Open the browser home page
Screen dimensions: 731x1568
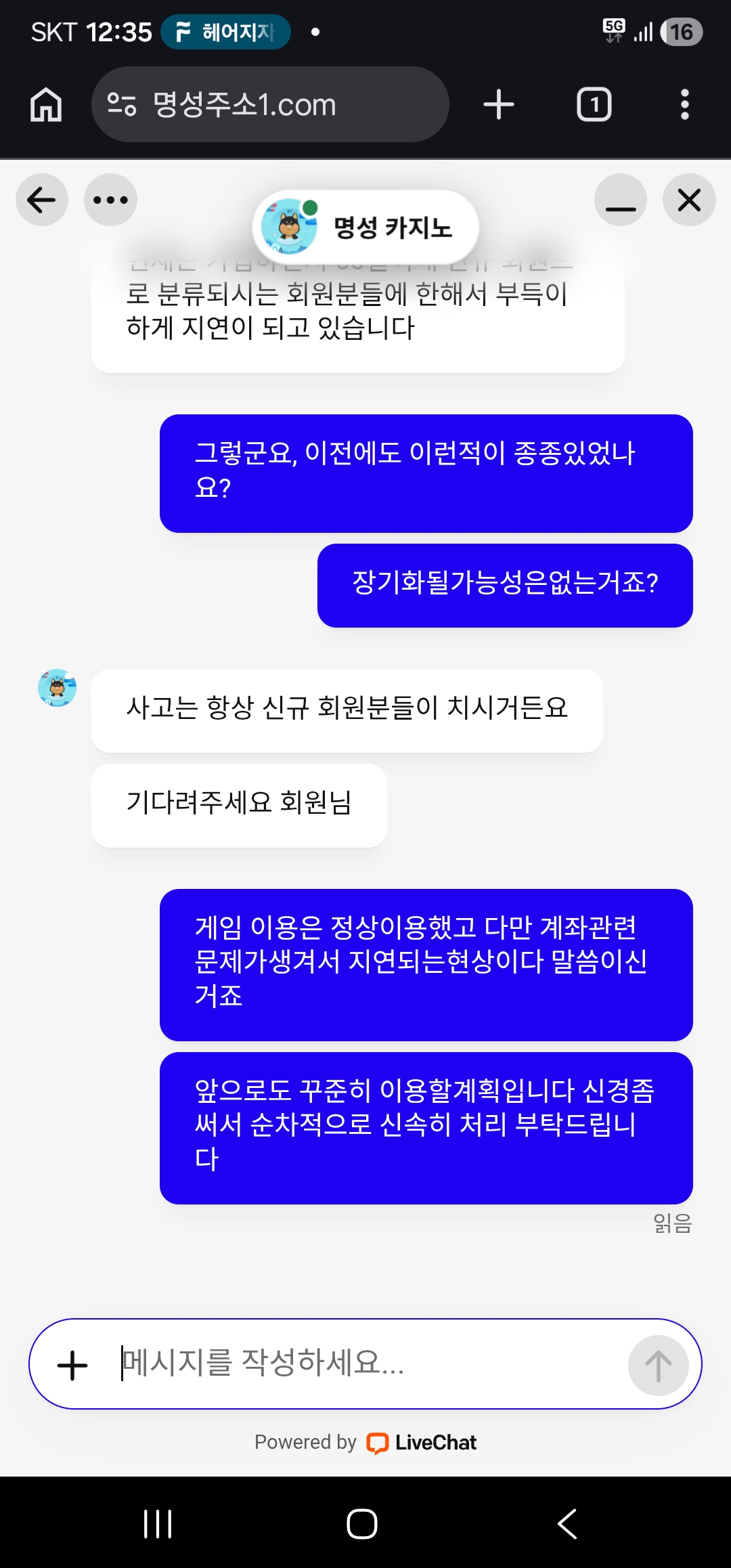(46, 105)
